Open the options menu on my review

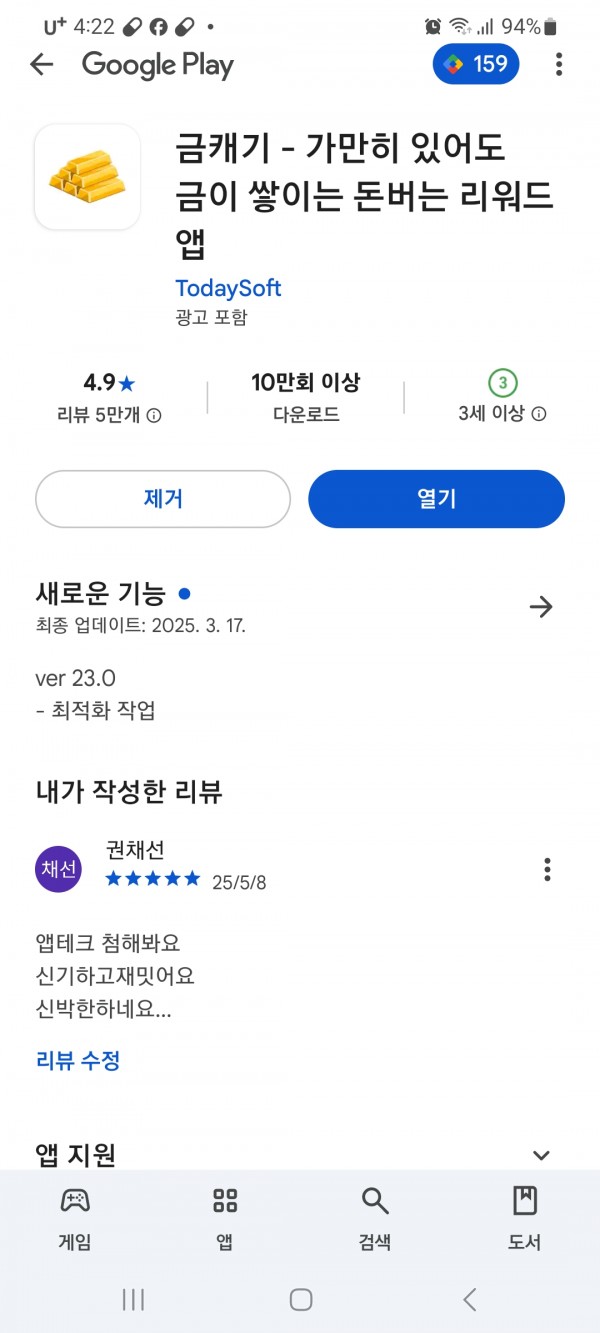tap(547, 869)
